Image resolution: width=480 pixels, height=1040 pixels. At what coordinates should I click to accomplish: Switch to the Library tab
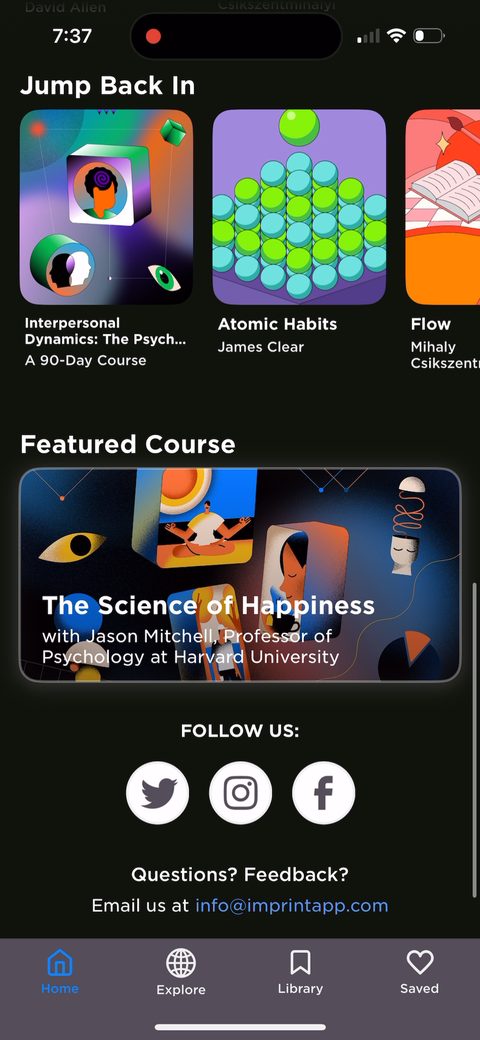pos(300,971)
